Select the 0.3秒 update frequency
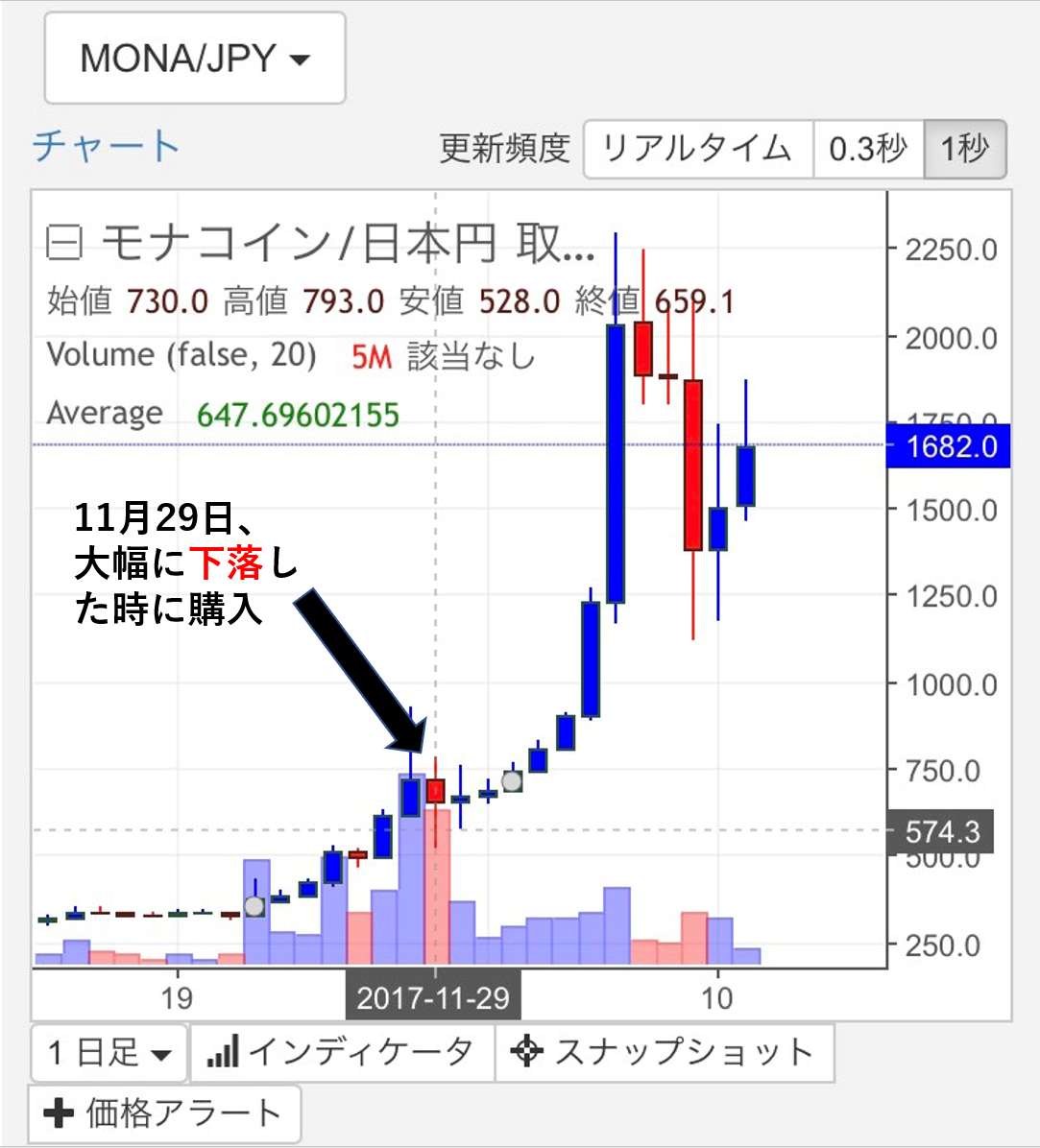Screen dimensions: 1040x1148 868,149
